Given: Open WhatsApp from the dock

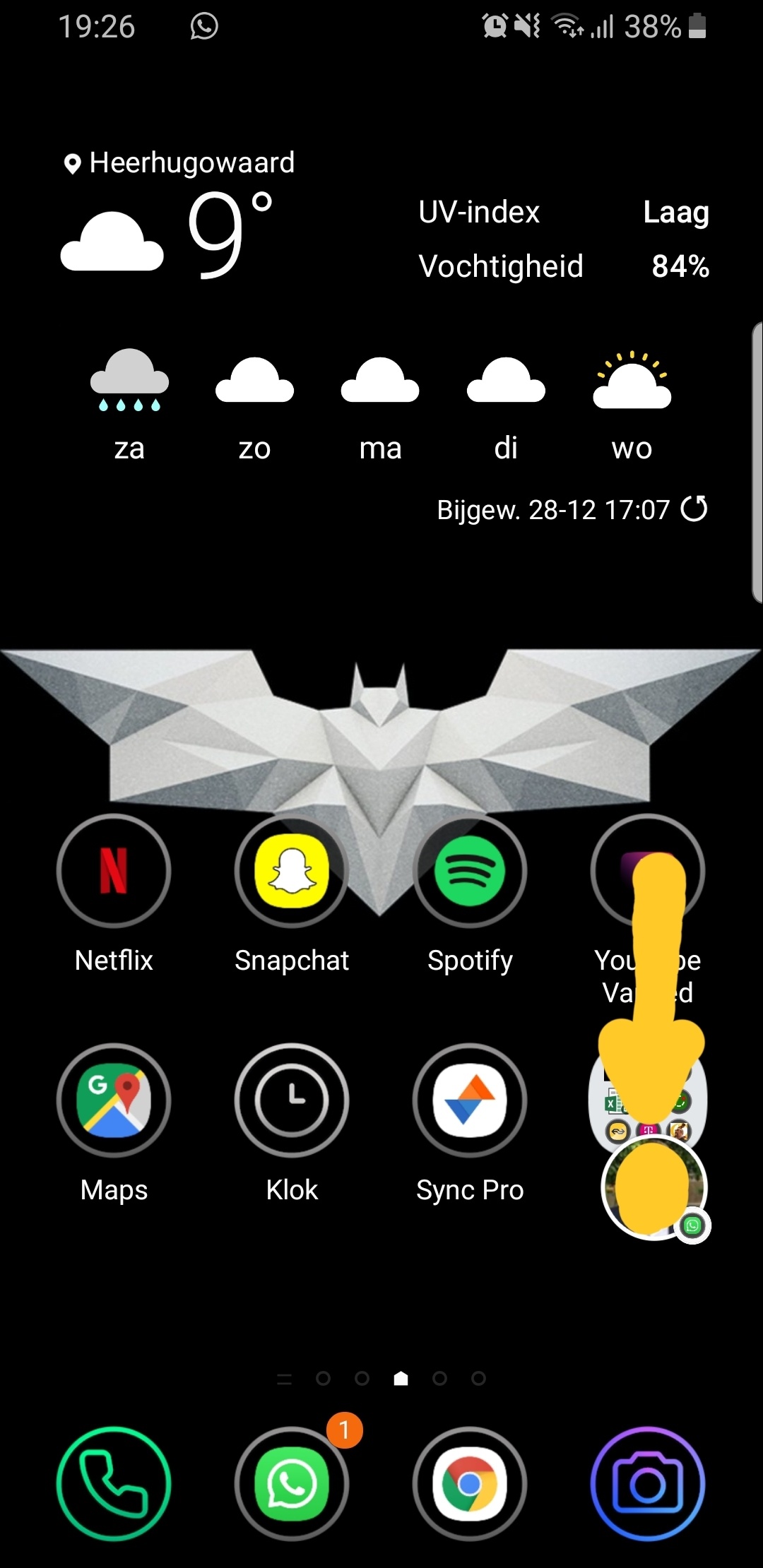Looking at the screenshot, I should pyautogui.click(x=292, y=1483).
